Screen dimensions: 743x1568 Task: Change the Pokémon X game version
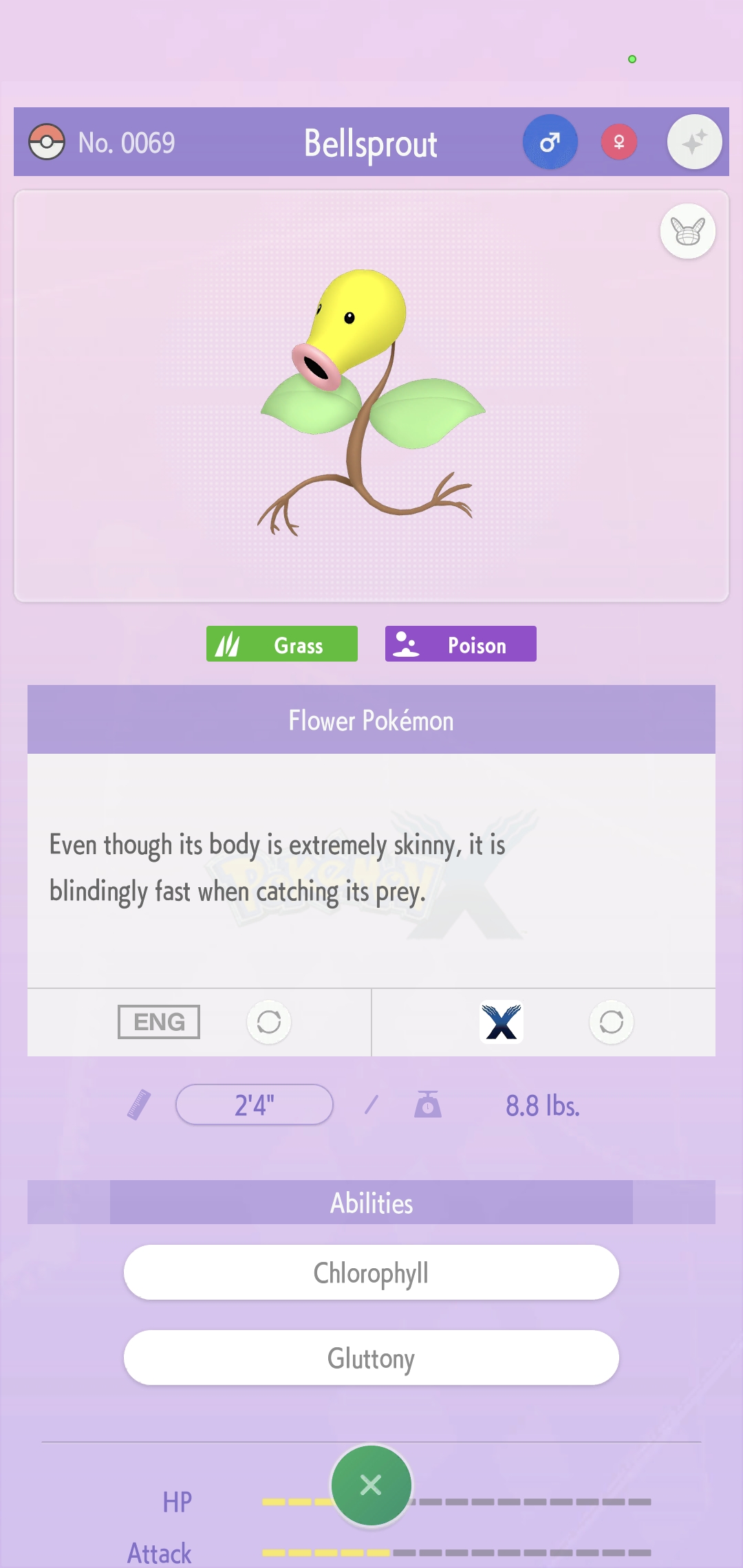tap(611, 1022)
